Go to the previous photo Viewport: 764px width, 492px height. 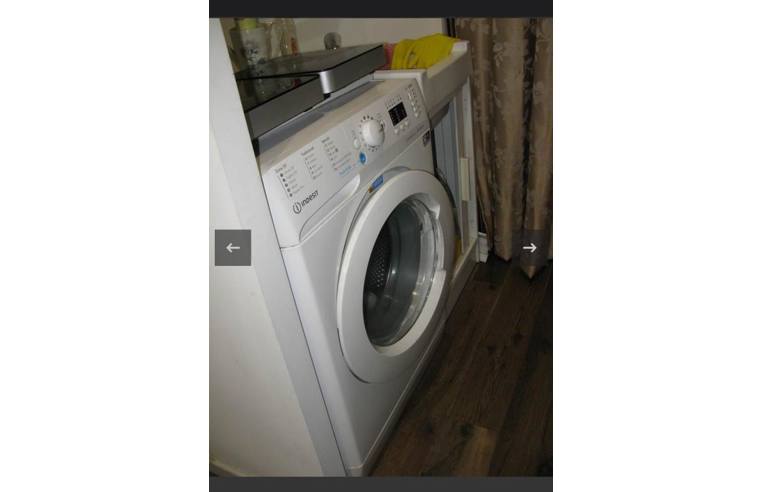233,248
